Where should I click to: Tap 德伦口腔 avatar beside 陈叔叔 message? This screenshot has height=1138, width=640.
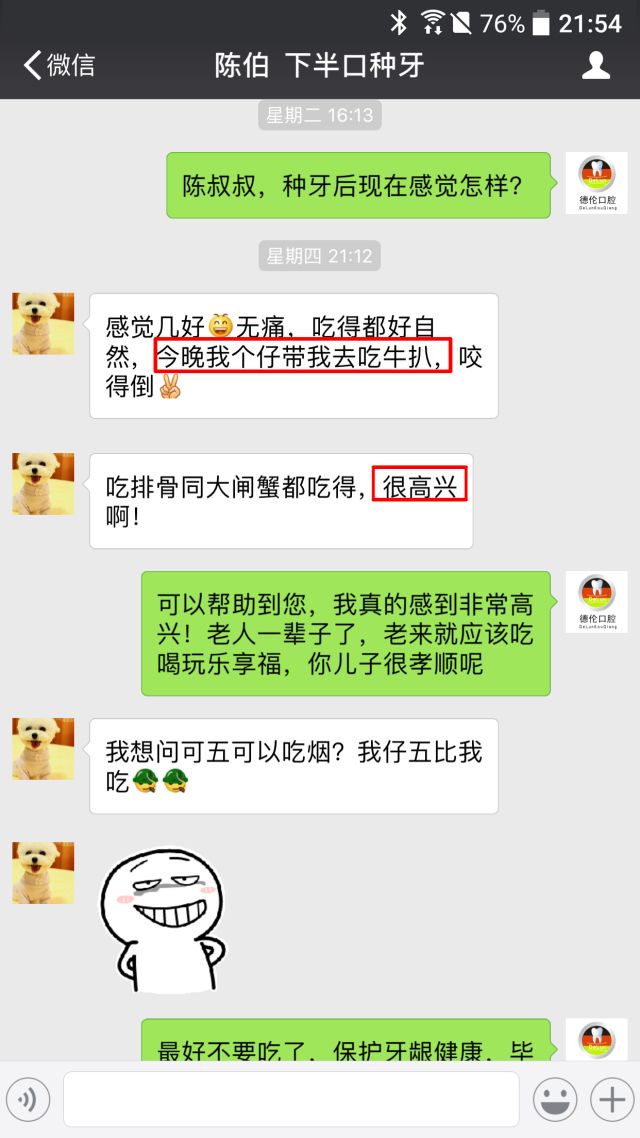(596, 184)
